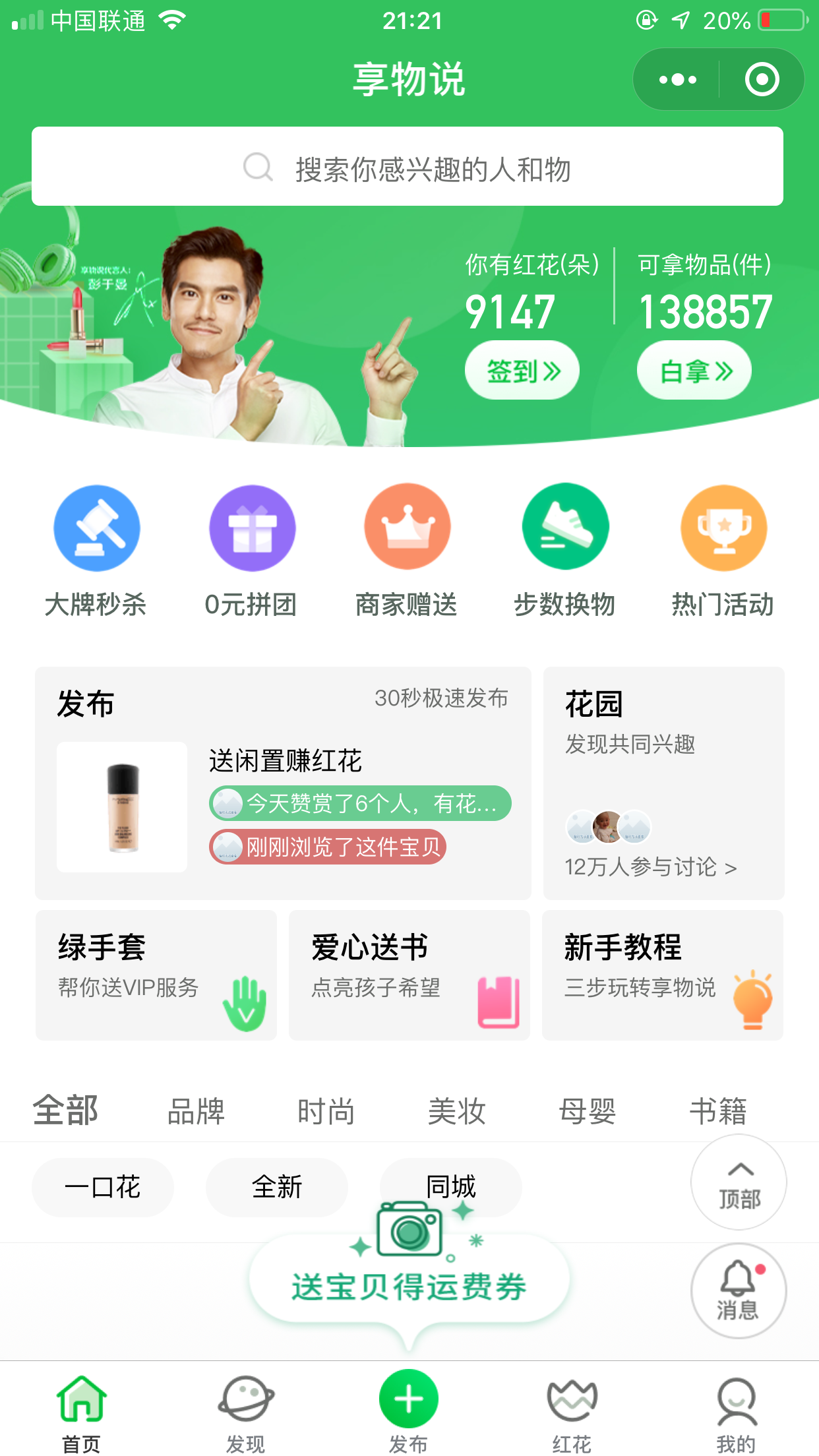The height and width of the screenshot is (1456, 819).
Task: Tap 顶部 back-to-top chevron
Action: pyautogui.click(x=739, y=1180)
